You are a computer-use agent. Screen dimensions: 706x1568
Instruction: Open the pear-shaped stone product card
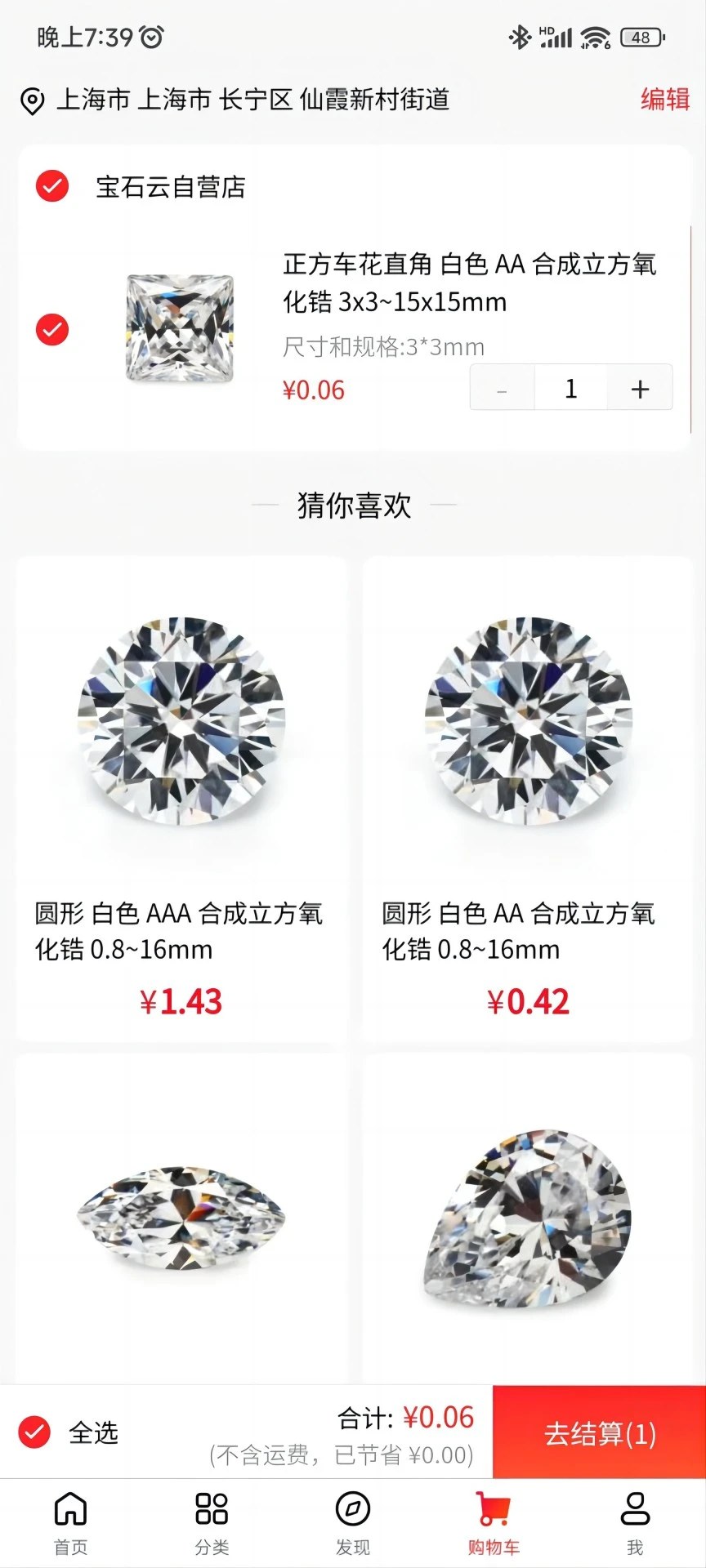pos(528,1217)
